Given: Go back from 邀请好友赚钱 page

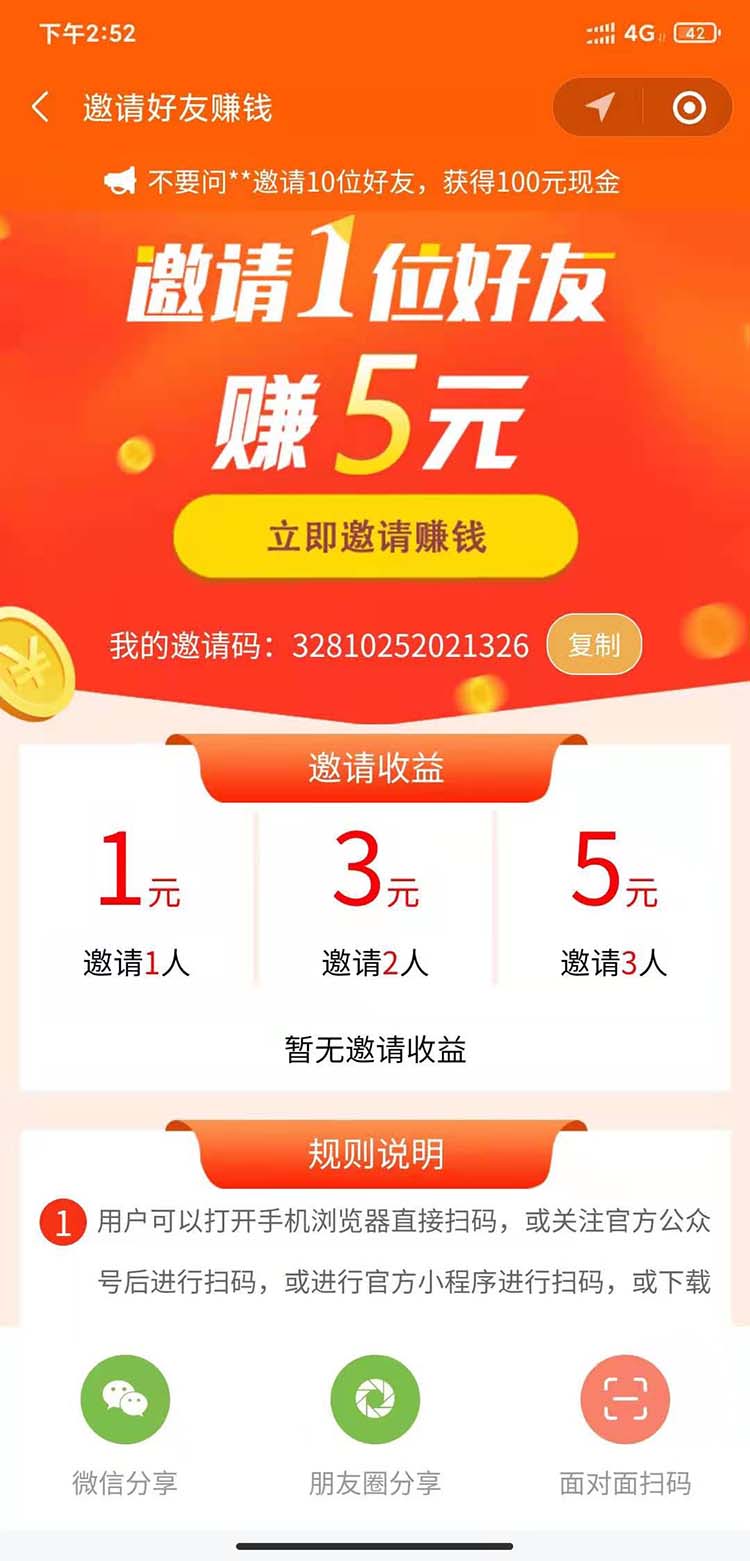Looking at the screenshot, I should coord(40,107).
